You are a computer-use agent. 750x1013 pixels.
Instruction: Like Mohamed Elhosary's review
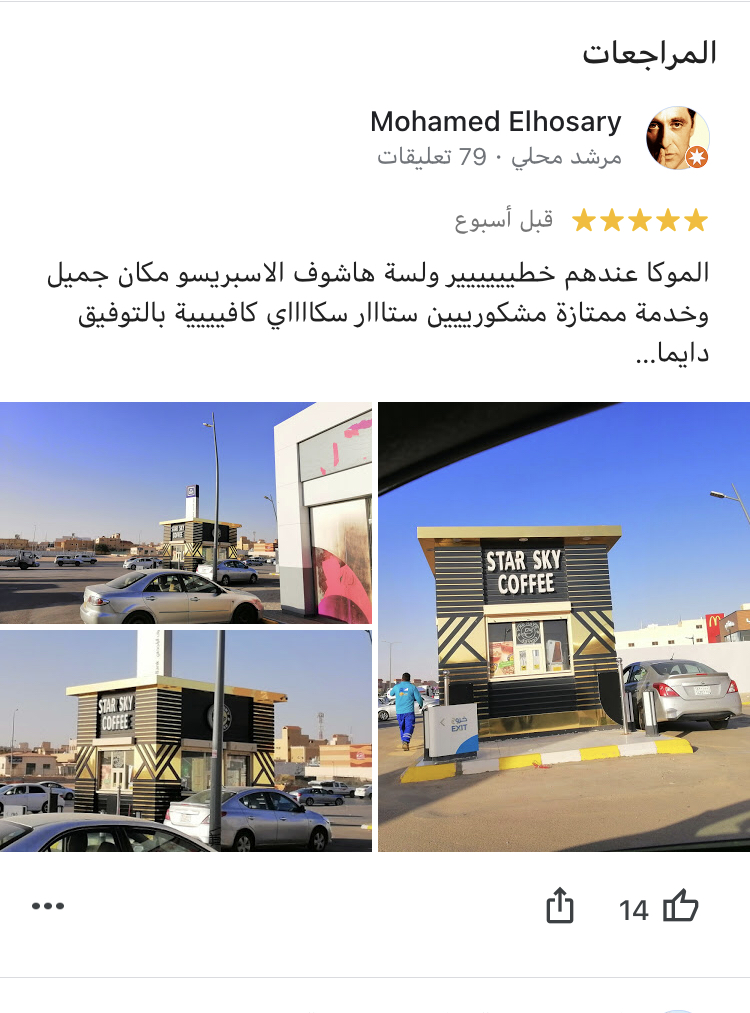681,908
